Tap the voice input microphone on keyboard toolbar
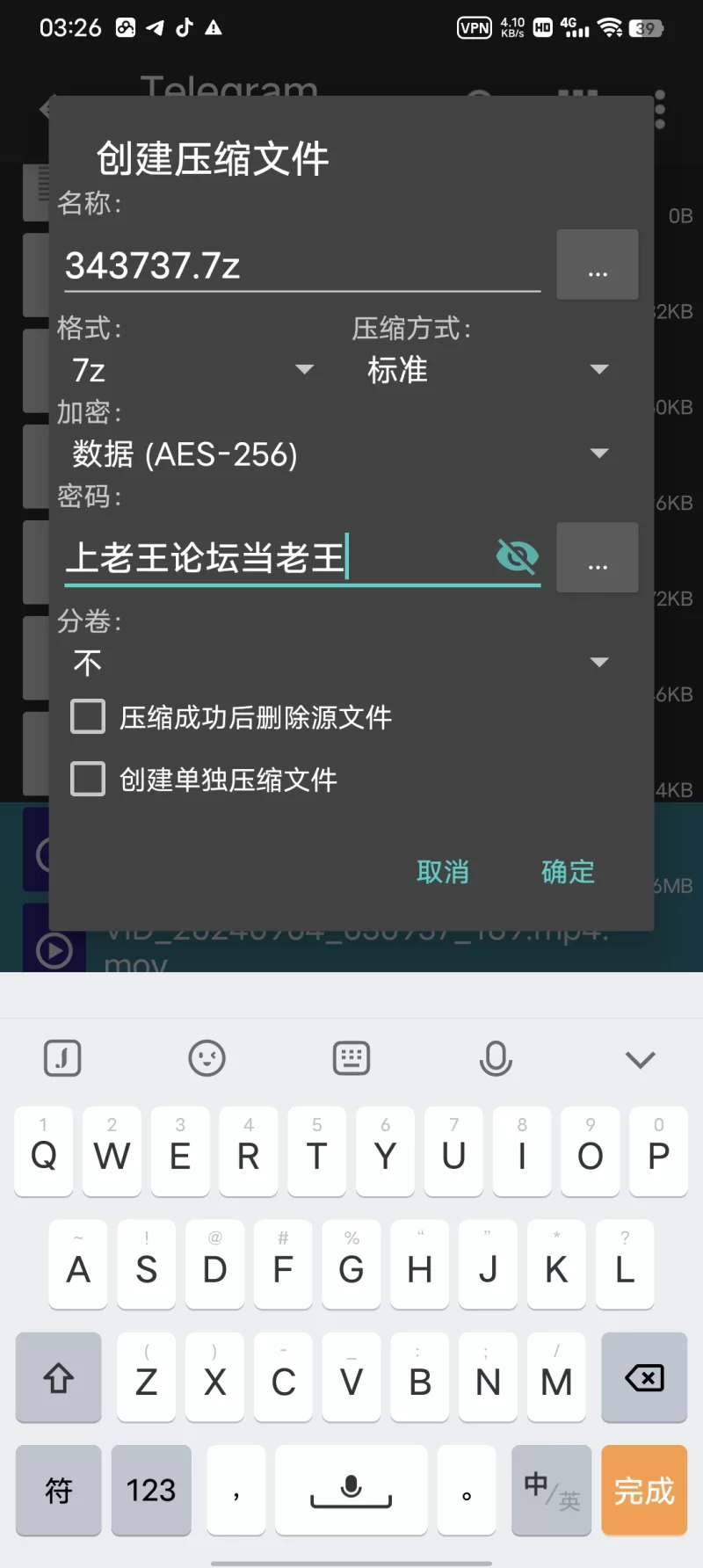 (496, 1059)
